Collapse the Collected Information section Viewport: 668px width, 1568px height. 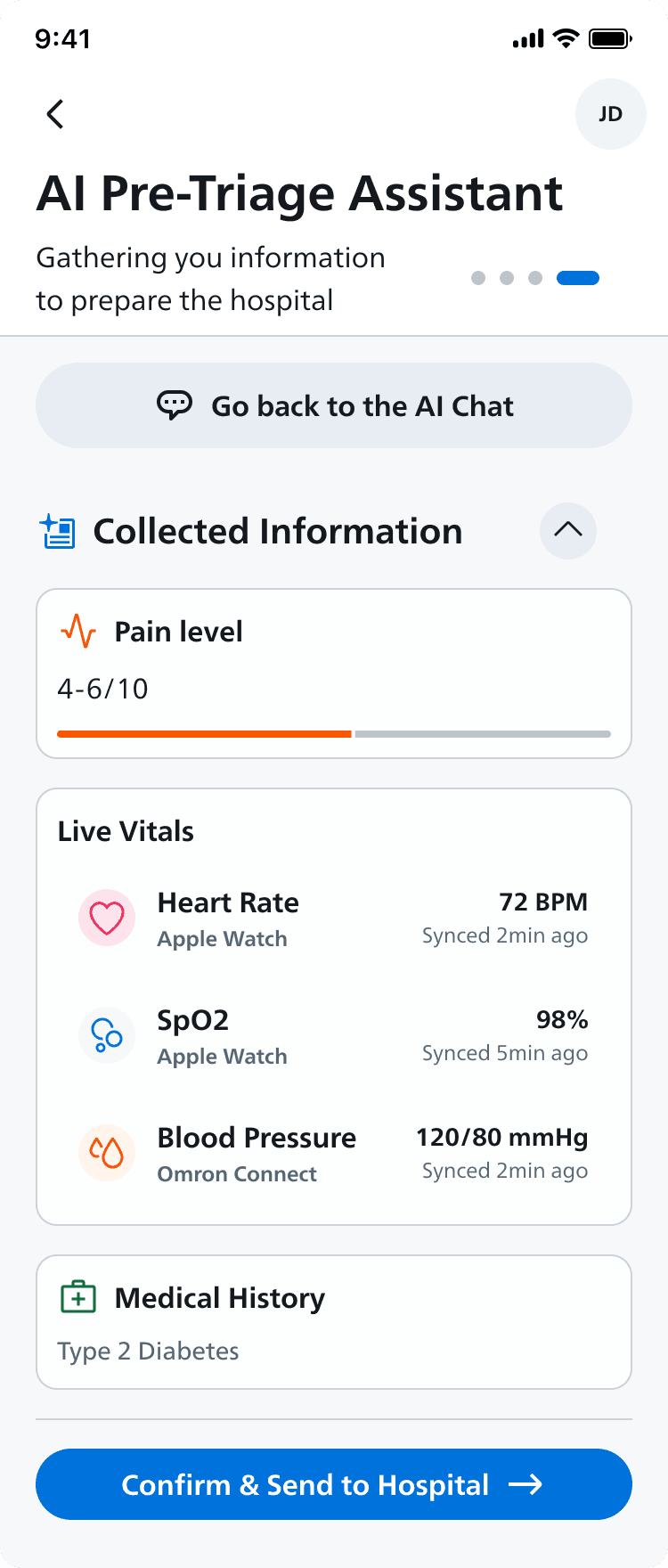tap(567, 531)
